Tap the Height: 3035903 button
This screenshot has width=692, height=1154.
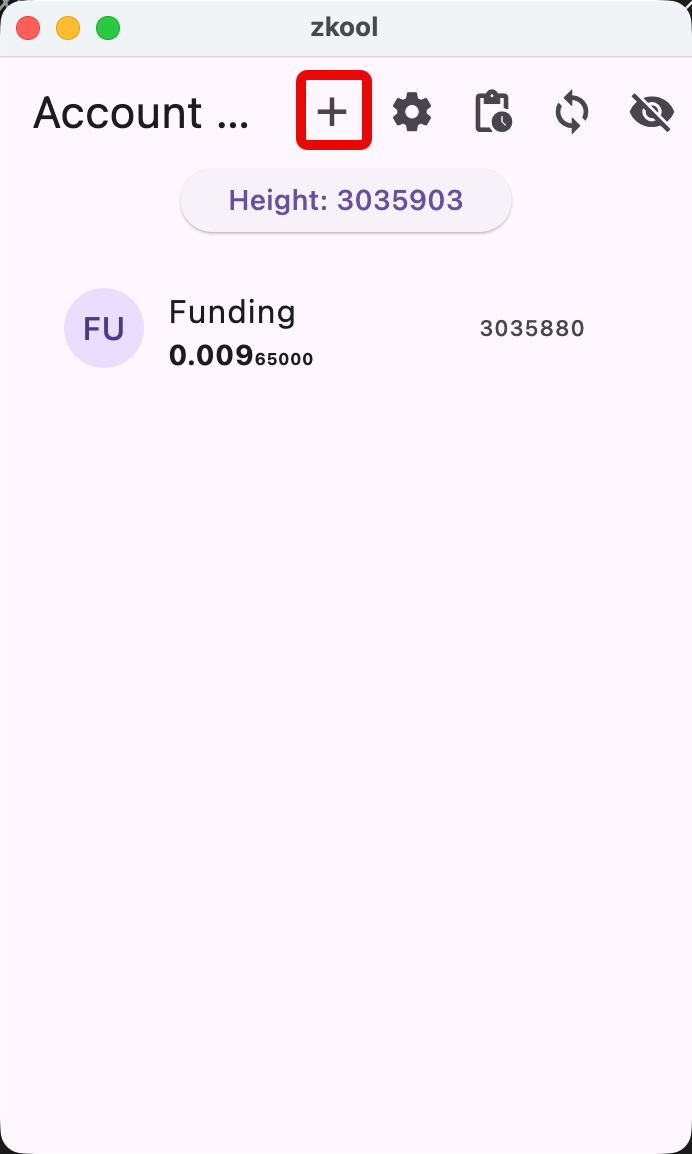346,201
